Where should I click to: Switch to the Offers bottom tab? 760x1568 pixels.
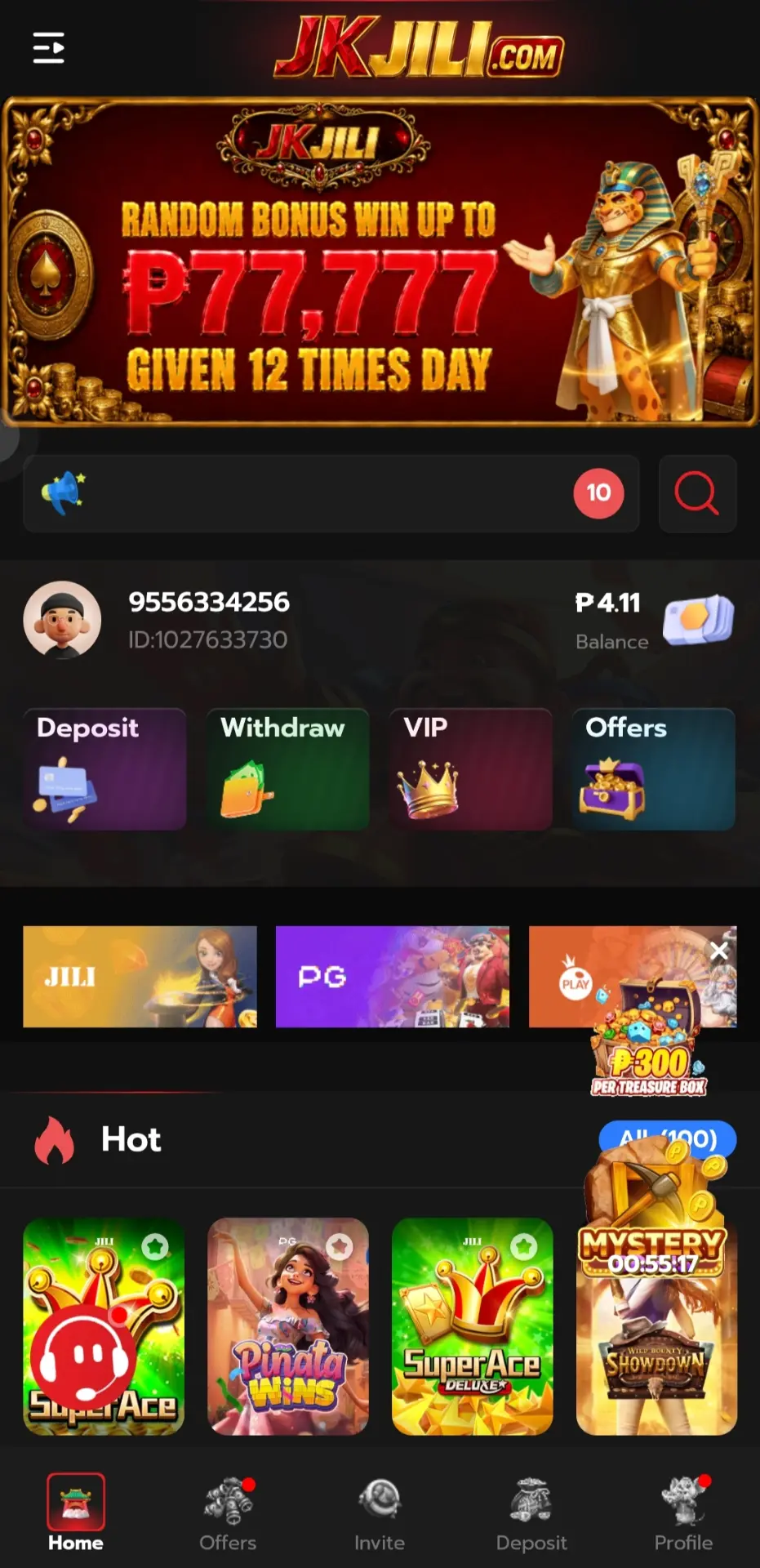click(x=228, y=1515)
